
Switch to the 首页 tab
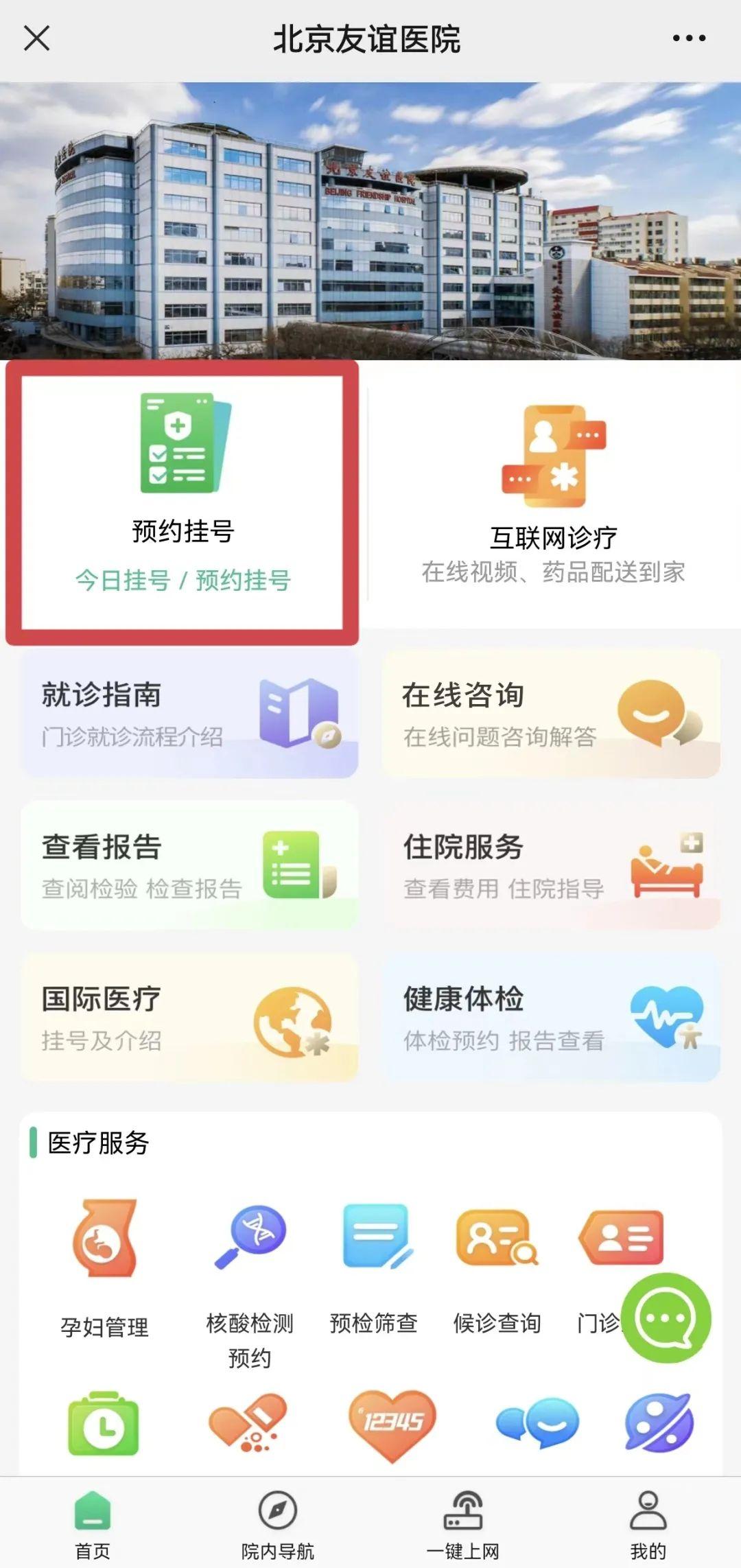[x=93, y=1523]
